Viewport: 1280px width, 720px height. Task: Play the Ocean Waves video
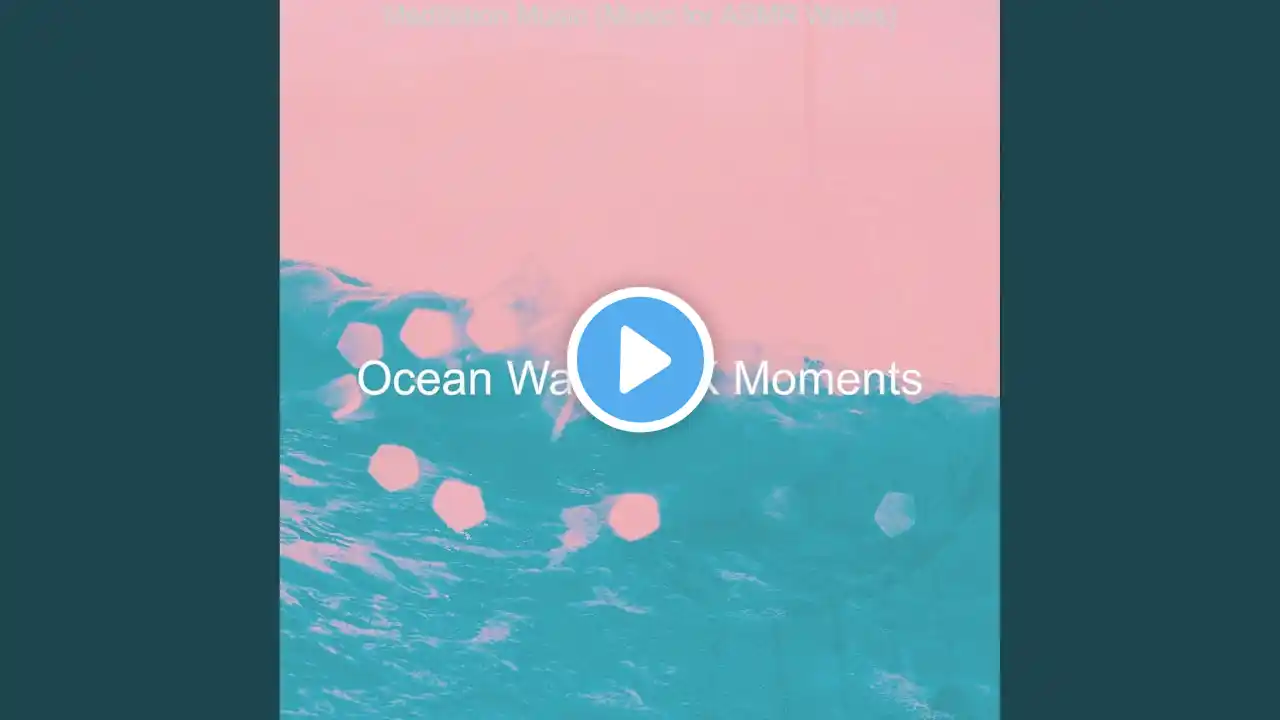[640, 360]
